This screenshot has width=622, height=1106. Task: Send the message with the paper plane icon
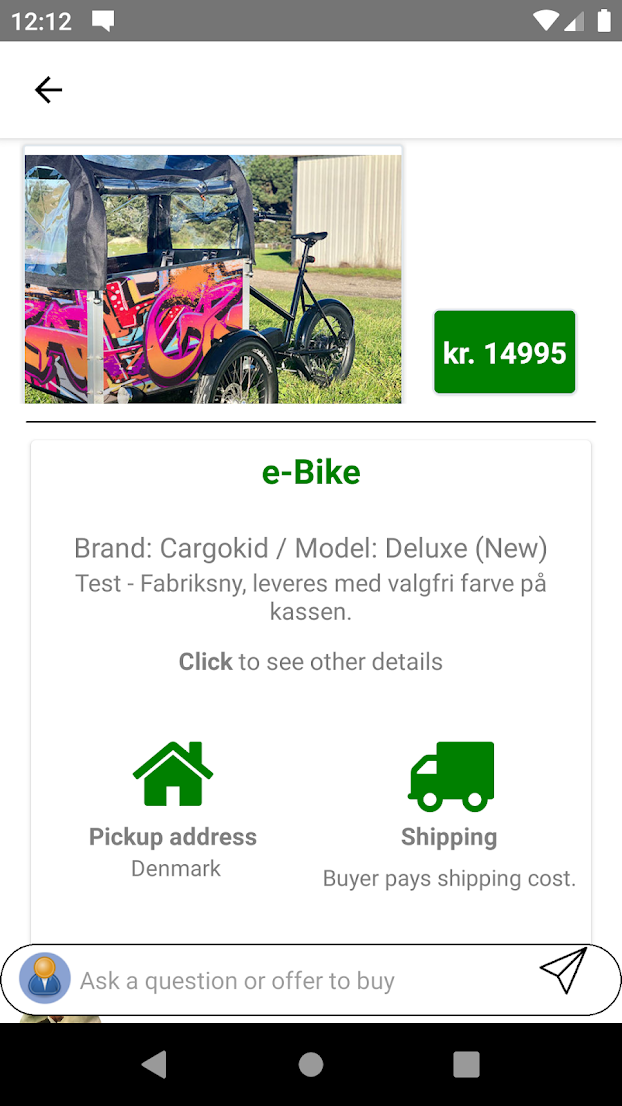click(x=563, y=970)
